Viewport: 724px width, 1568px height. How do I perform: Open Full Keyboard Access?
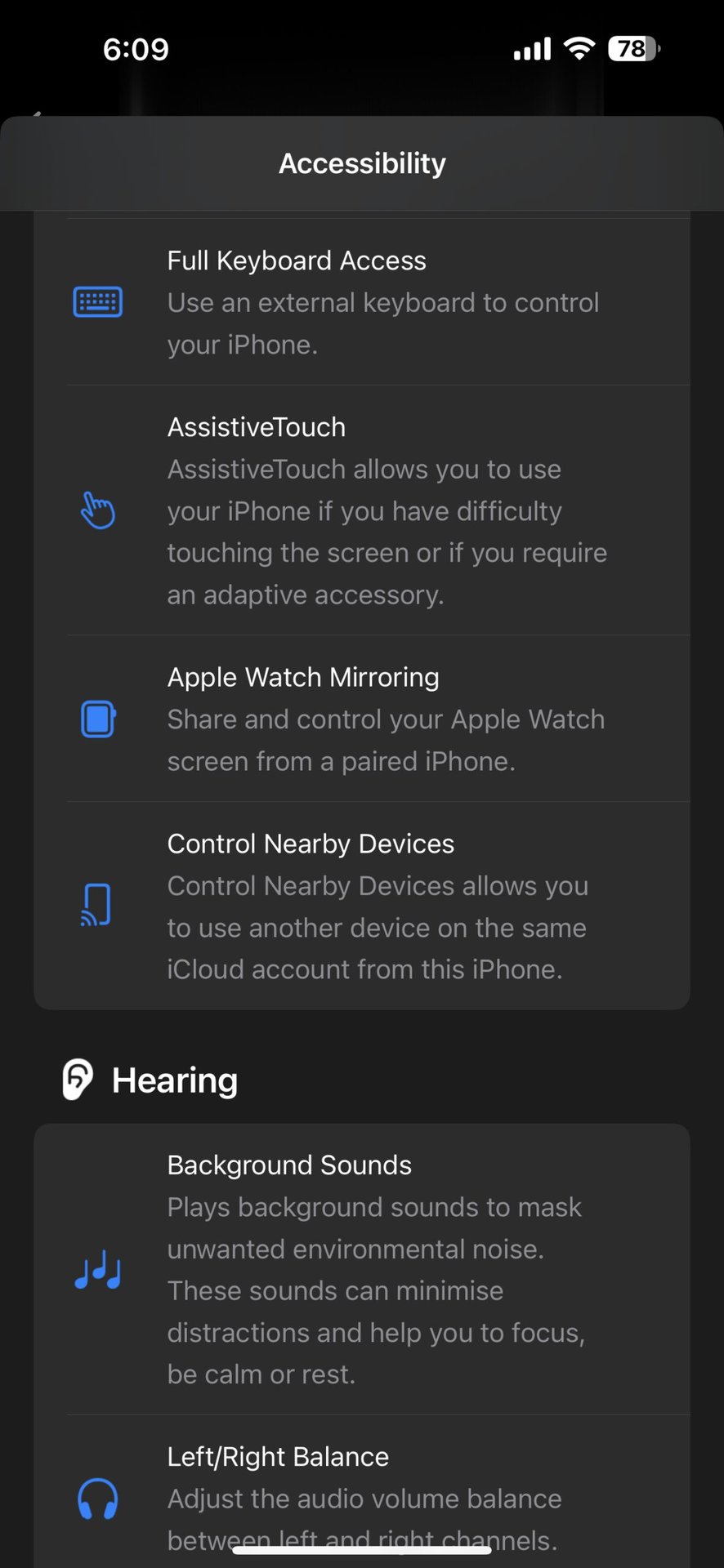(362, 302)
